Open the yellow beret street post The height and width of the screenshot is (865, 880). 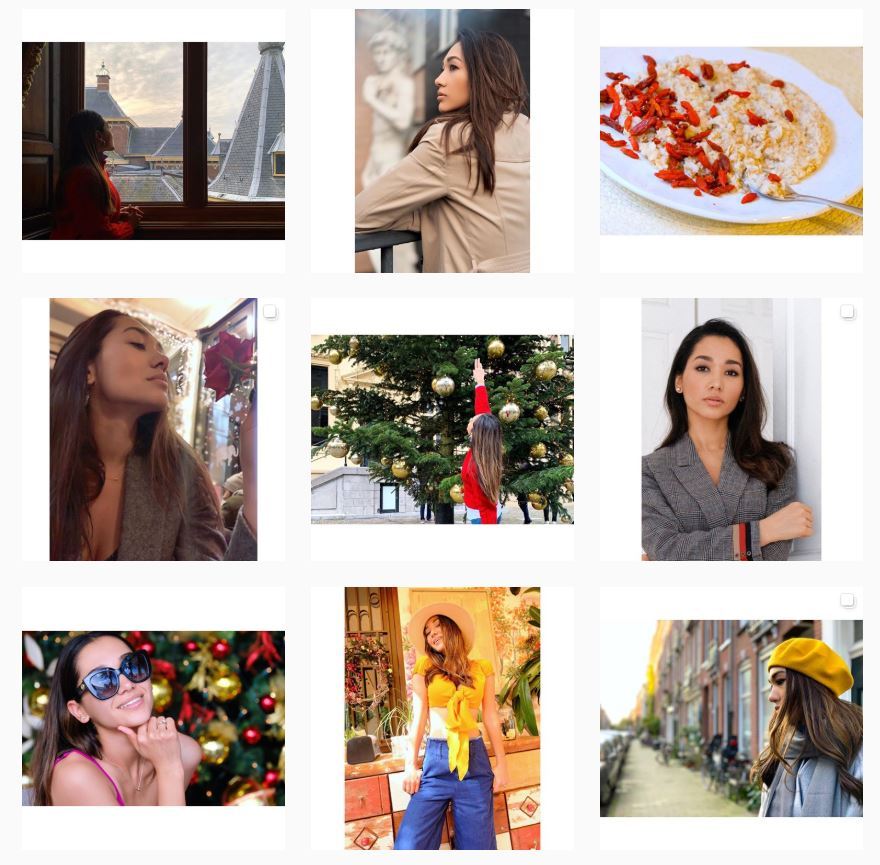point(731,718)
